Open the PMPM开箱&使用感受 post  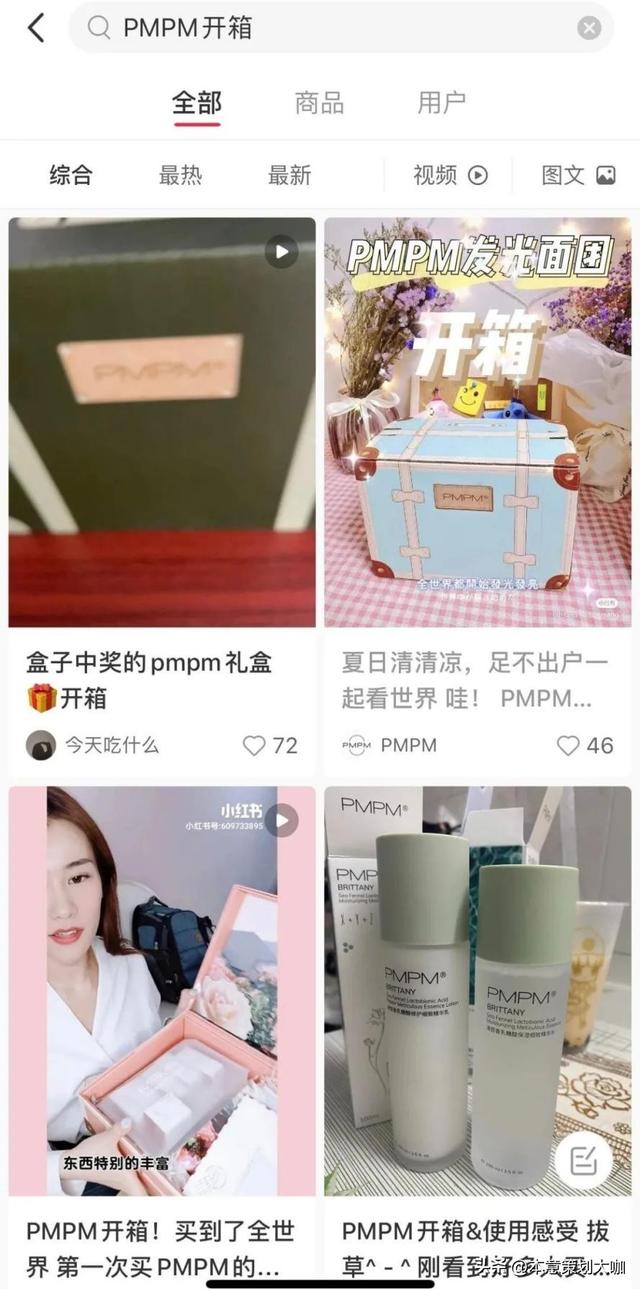pos(477,990)
